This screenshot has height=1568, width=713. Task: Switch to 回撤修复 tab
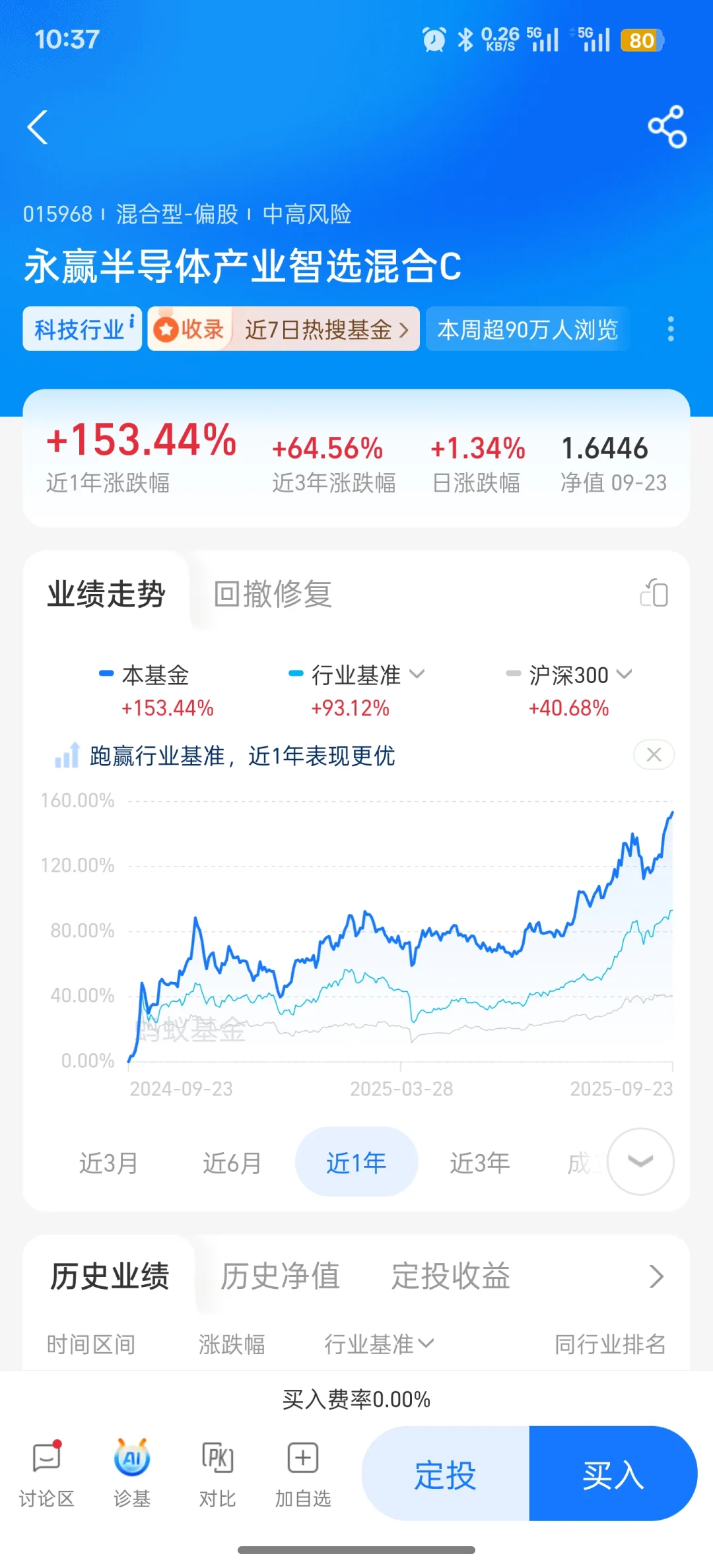coord(273,594)
